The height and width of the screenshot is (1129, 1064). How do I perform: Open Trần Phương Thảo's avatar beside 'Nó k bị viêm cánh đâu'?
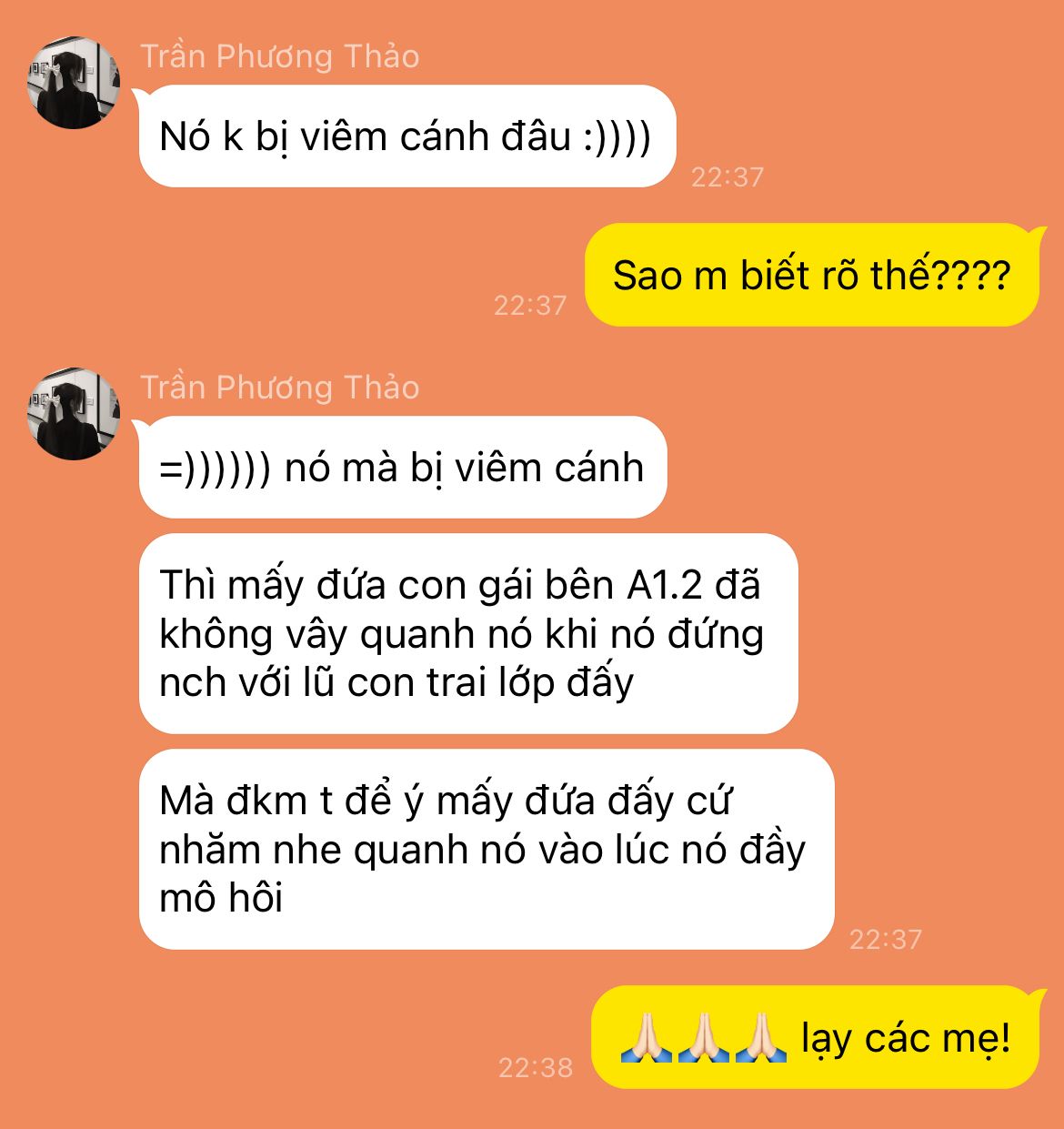click(73, 83)
